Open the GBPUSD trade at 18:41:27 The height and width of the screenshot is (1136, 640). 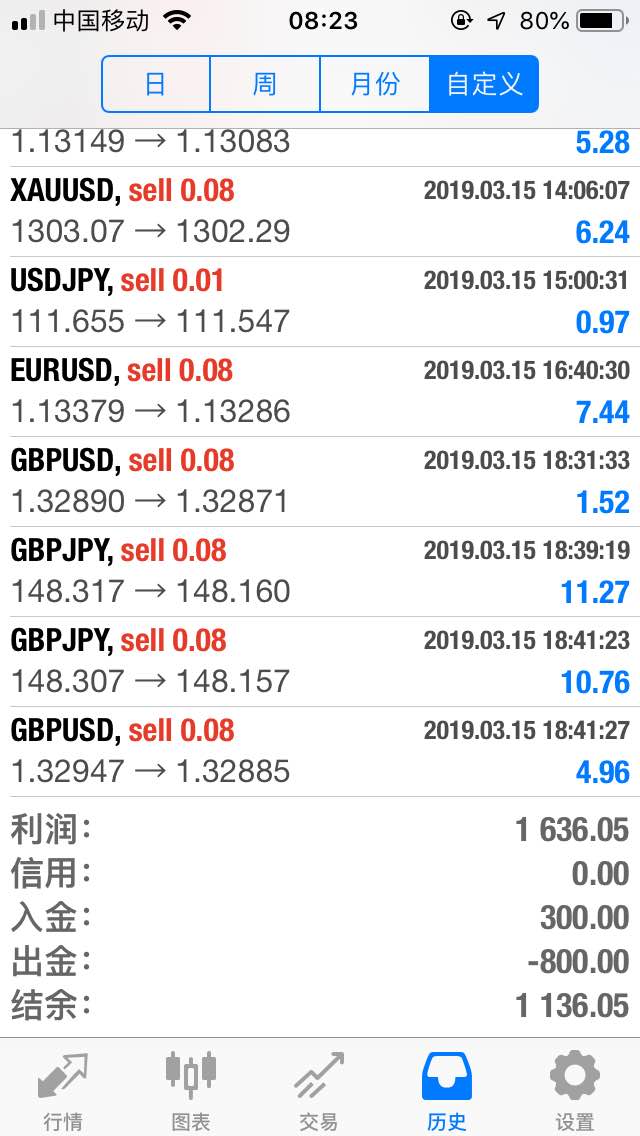[x=320, y=751]
